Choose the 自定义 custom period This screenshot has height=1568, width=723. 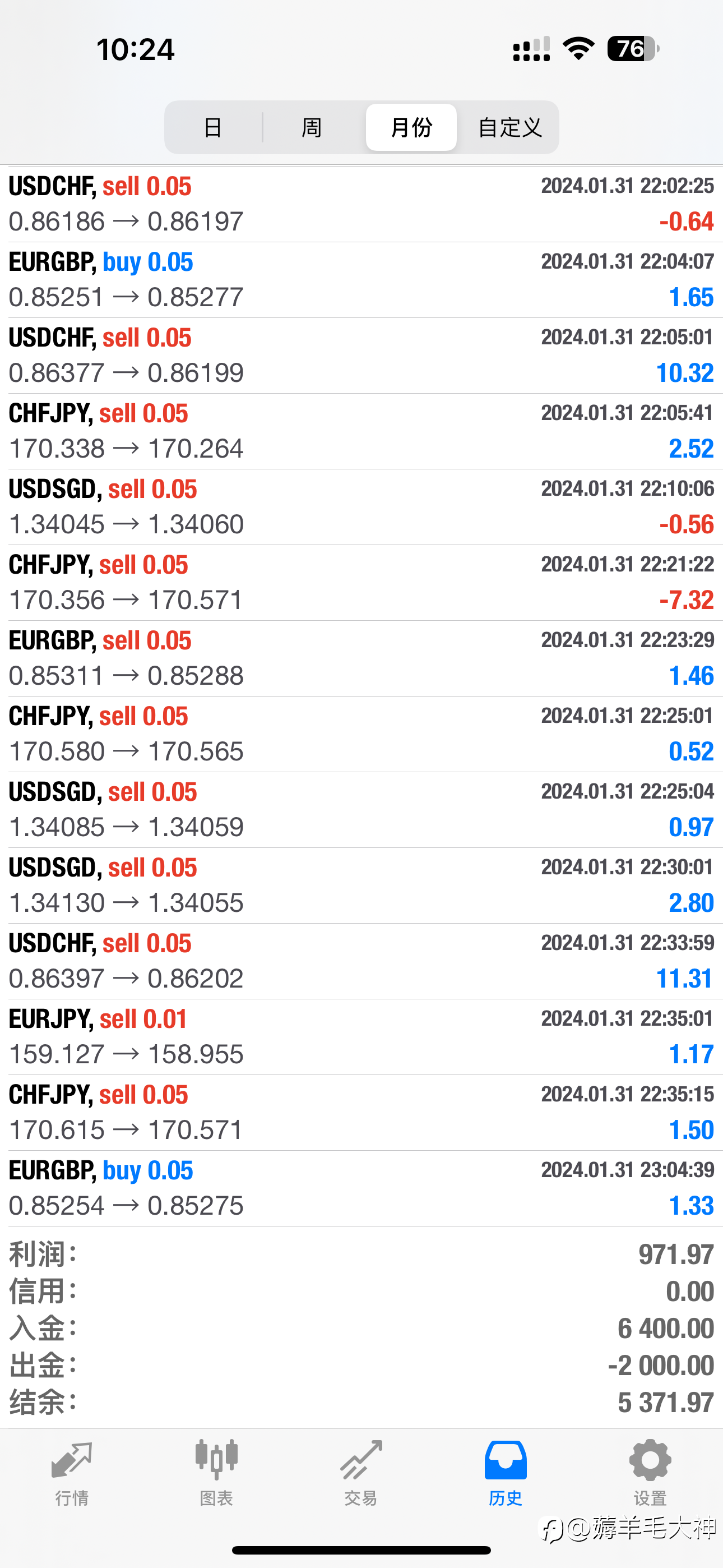tap(509, 127)
